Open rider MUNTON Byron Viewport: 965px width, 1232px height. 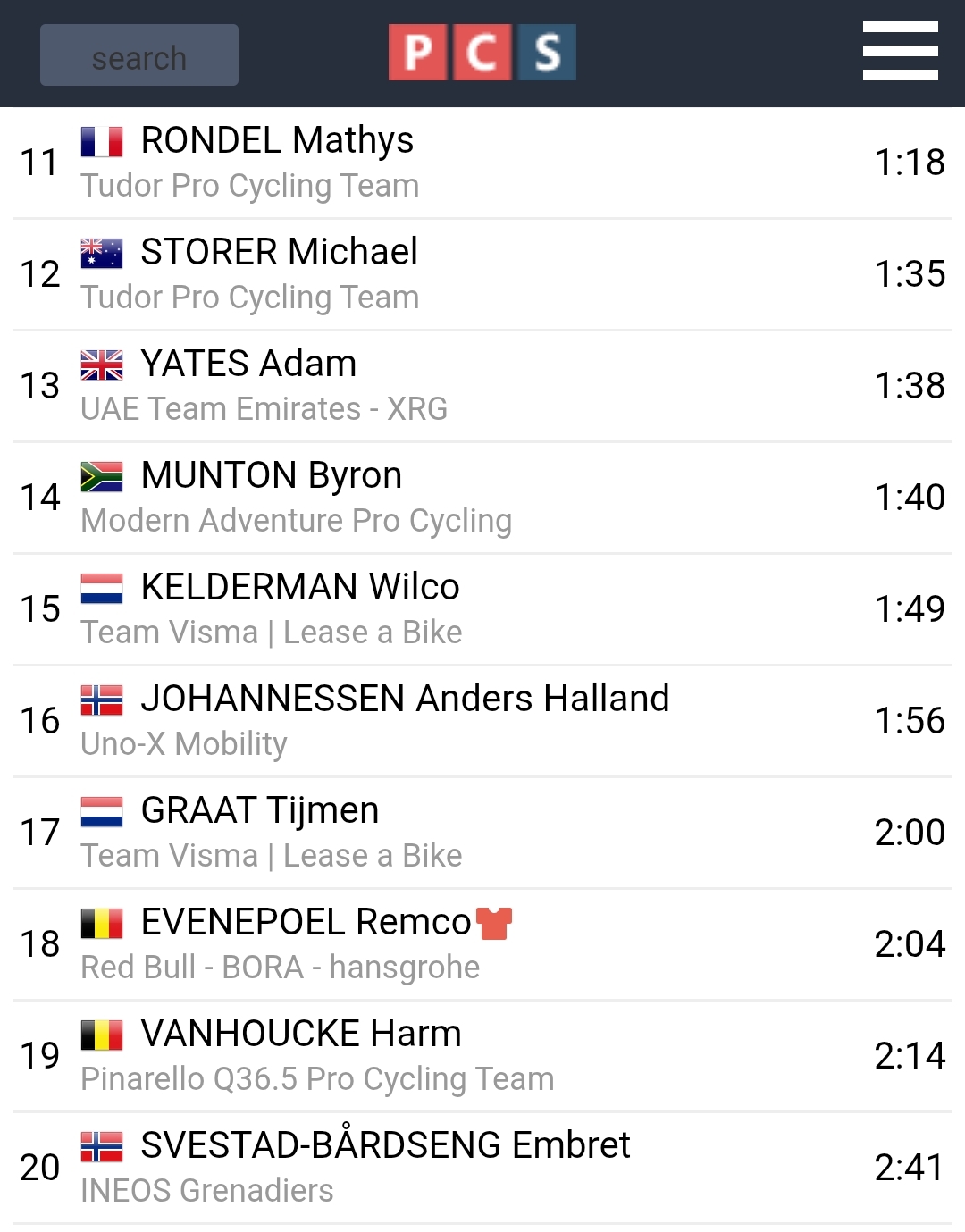(x=271, y=475)
